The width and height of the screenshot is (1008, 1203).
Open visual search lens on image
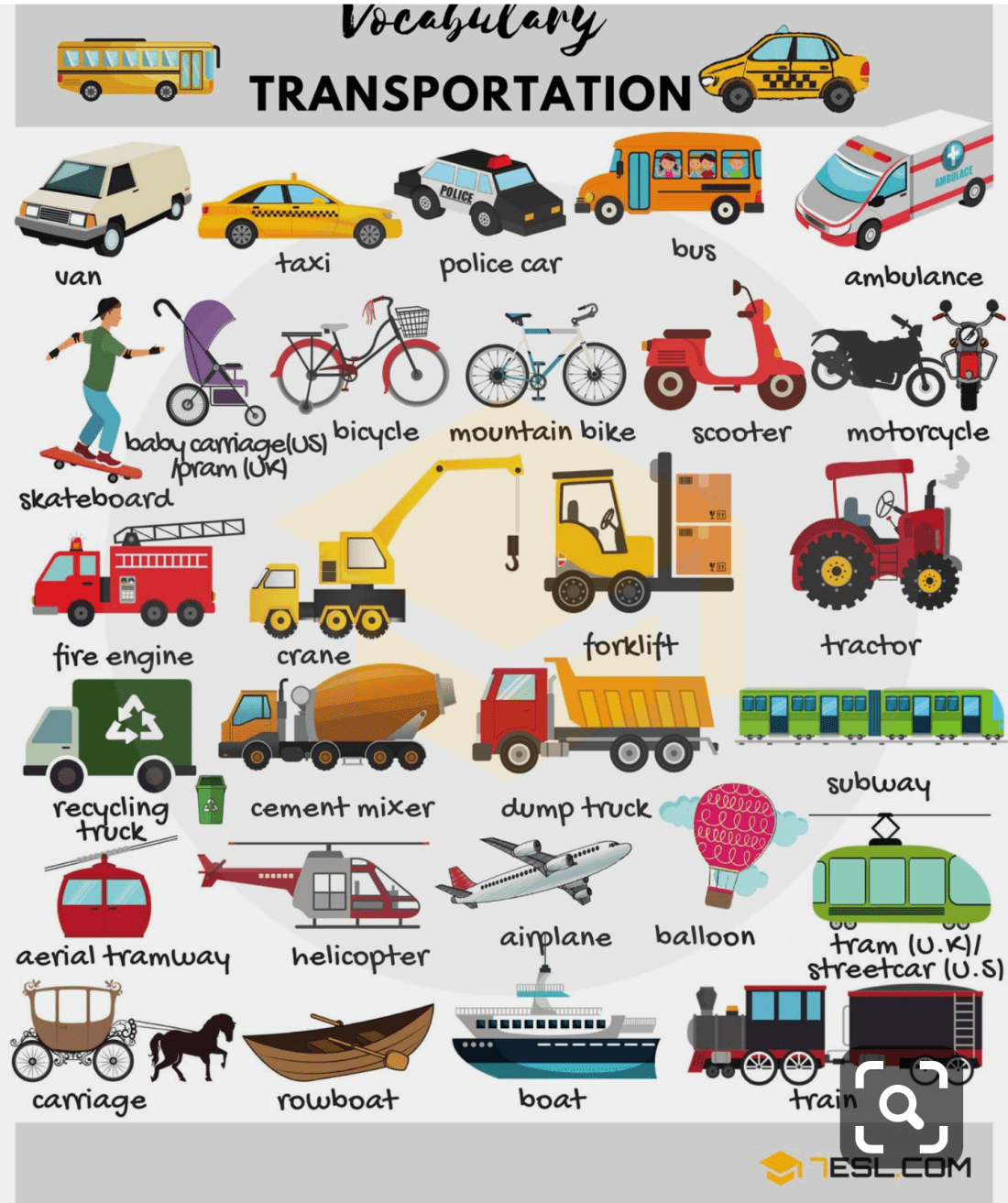[901, 1107]
